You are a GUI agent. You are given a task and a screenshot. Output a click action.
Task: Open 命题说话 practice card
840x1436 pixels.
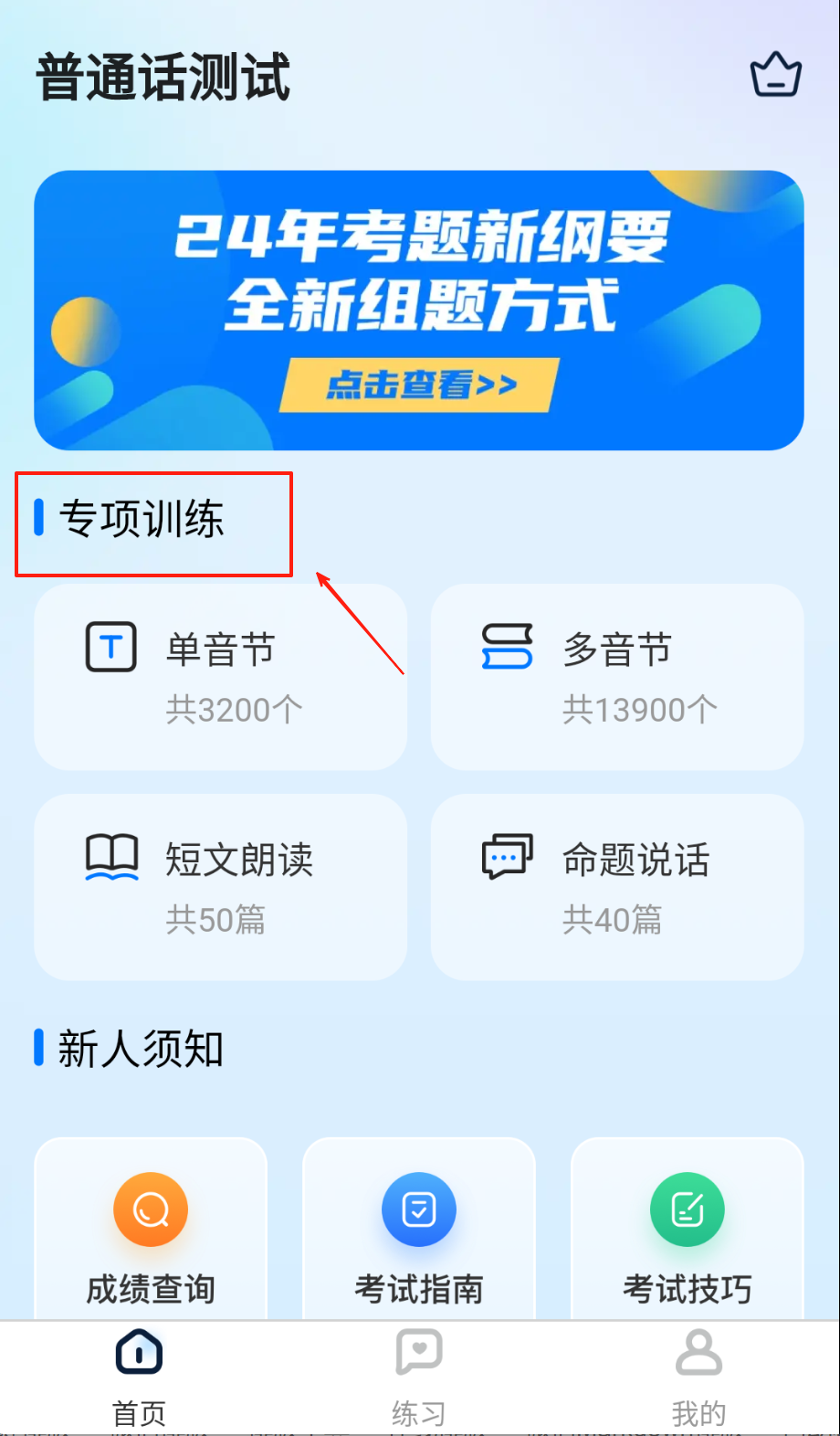click(x=617, y=887)
